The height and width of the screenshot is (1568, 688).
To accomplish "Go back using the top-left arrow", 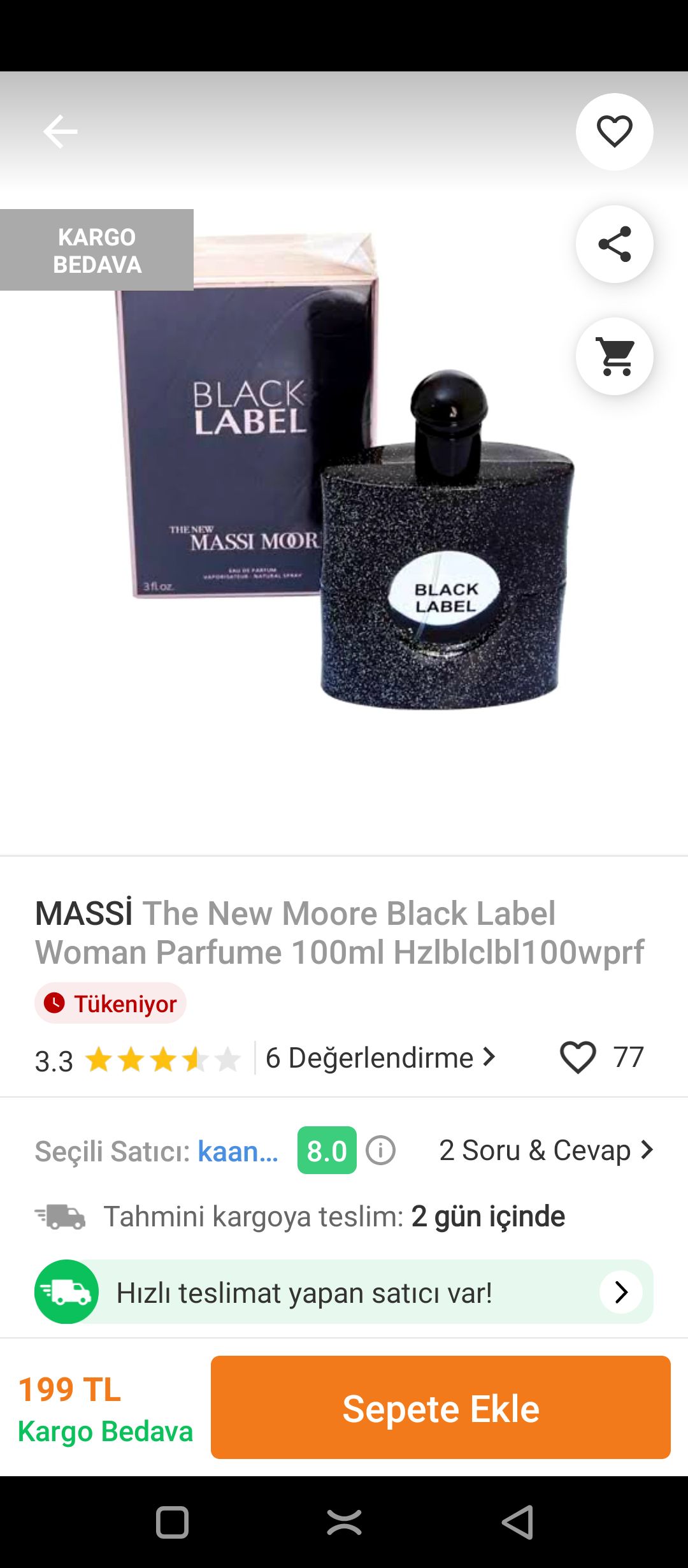I will 61,131.
